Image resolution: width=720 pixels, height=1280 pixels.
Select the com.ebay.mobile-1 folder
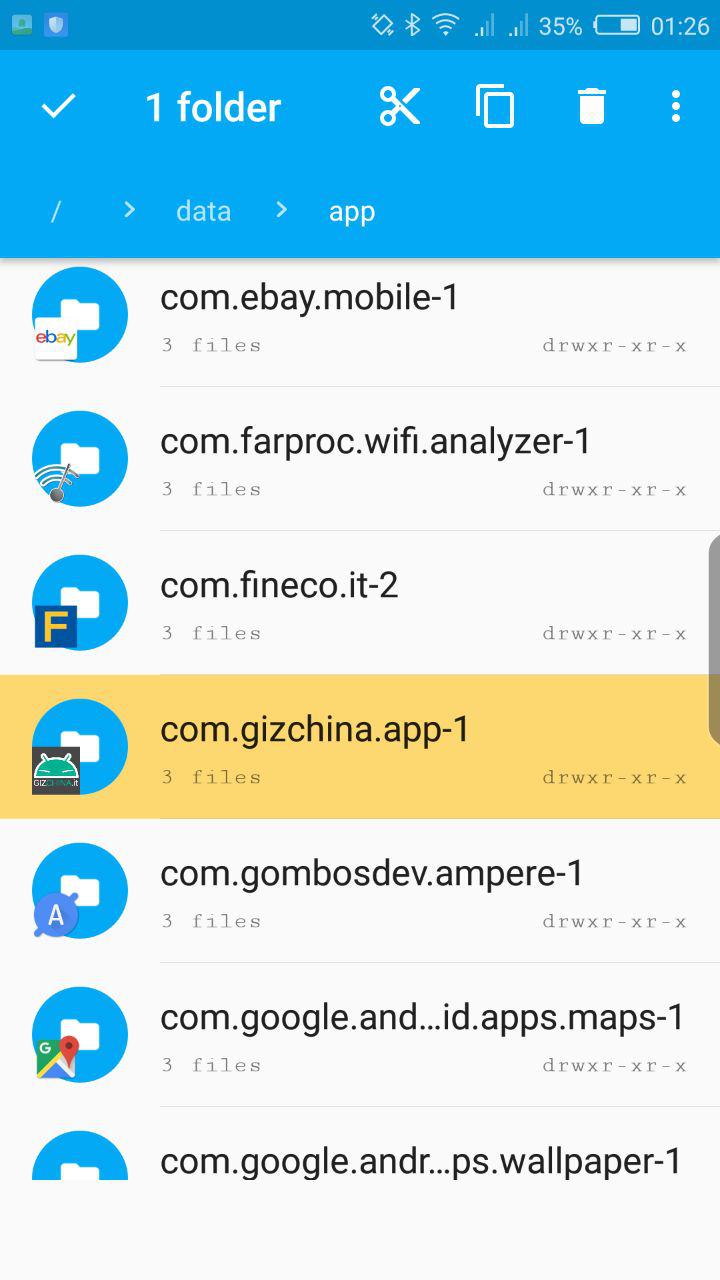click(360, 315)
